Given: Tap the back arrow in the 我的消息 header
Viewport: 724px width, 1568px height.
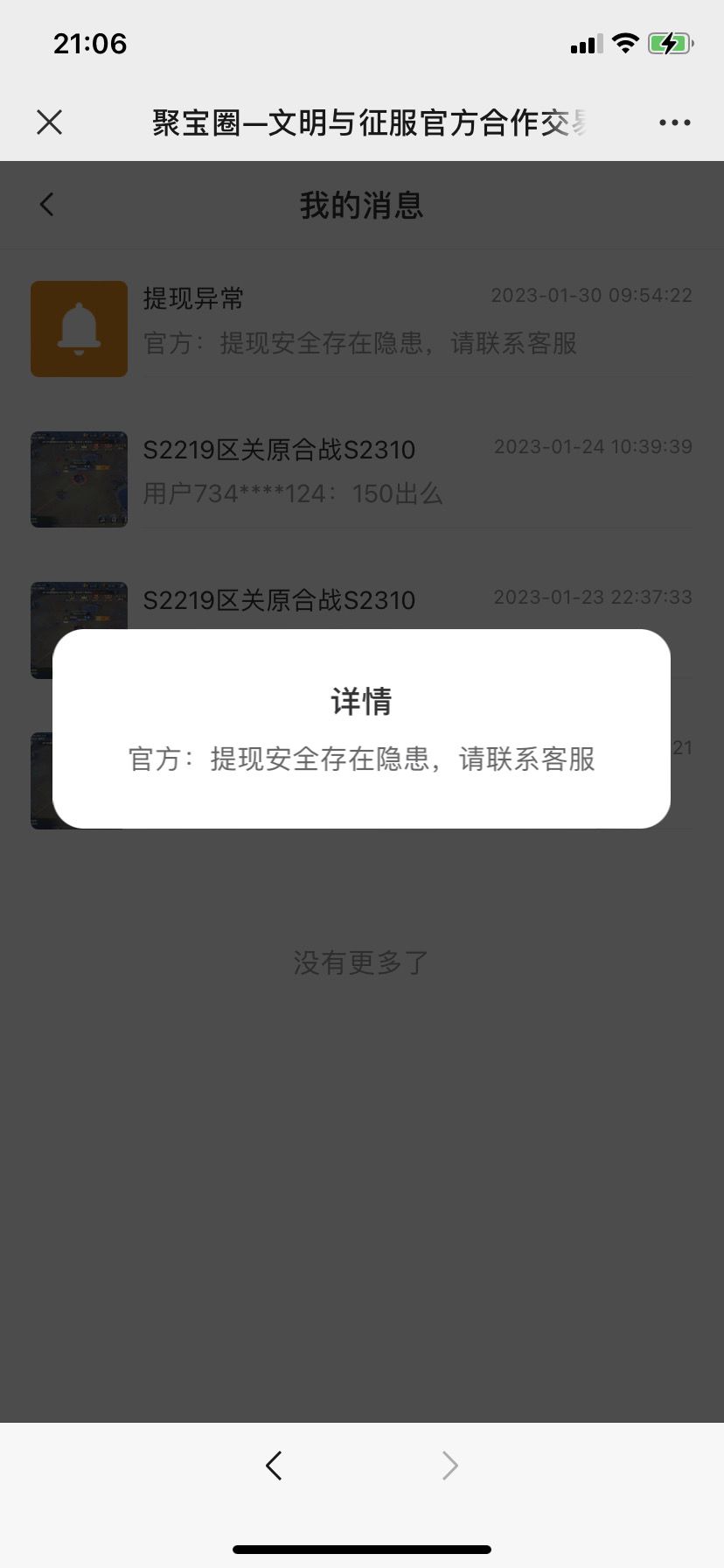Looking at the screenshot, I should pyautogui.click(x=46, y=204).
